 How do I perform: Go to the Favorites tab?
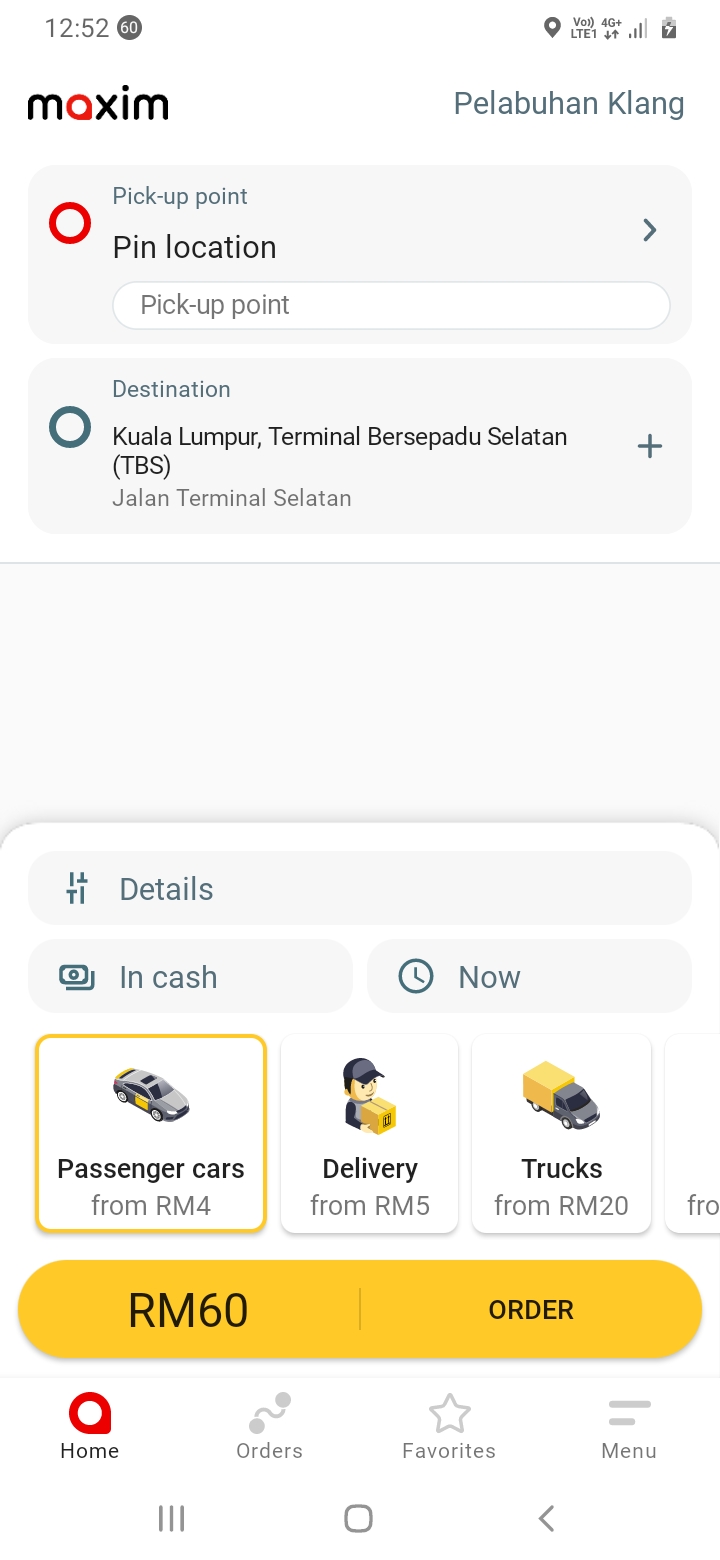click(449, 1426)
